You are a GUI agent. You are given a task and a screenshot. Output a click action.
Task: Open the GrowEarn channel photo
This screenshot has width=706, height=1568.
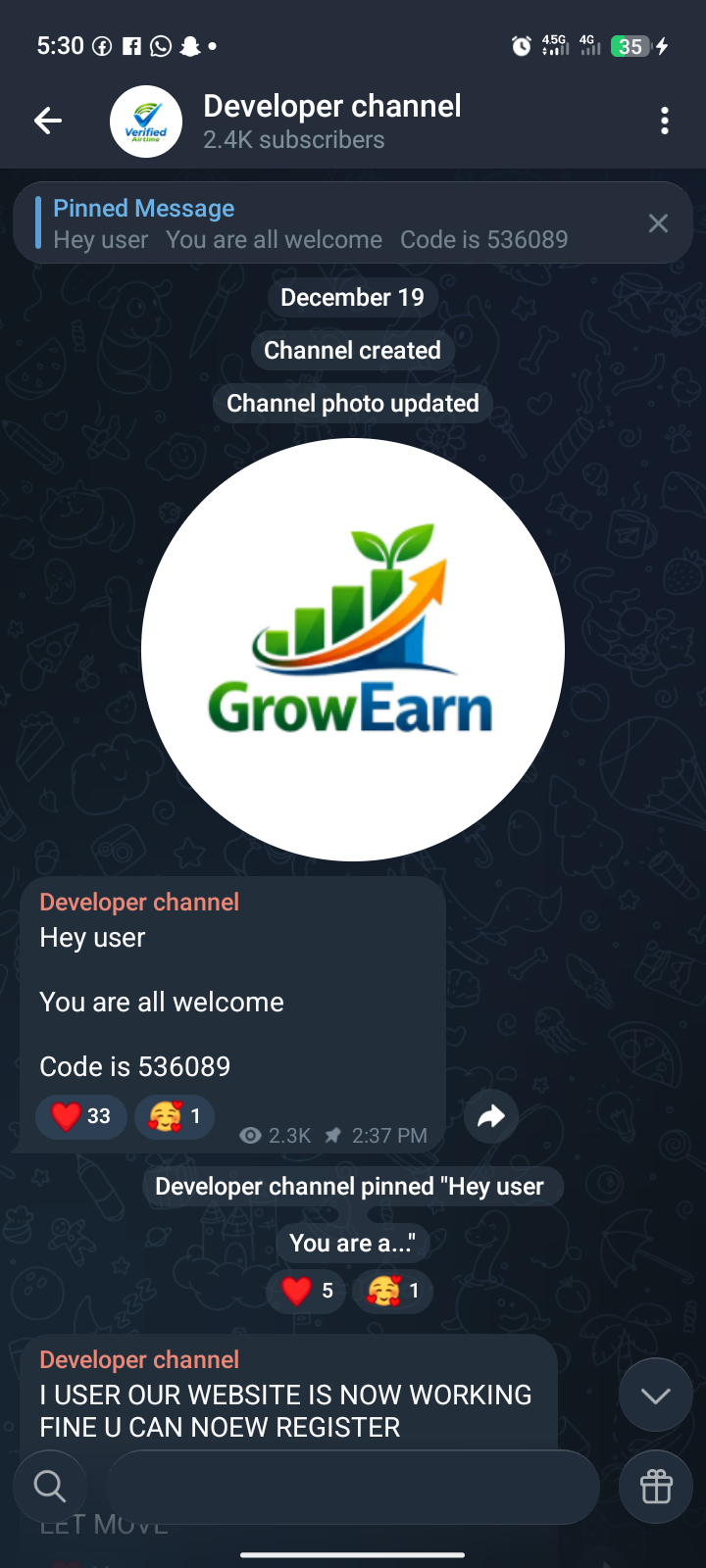[x=353, y=650]
